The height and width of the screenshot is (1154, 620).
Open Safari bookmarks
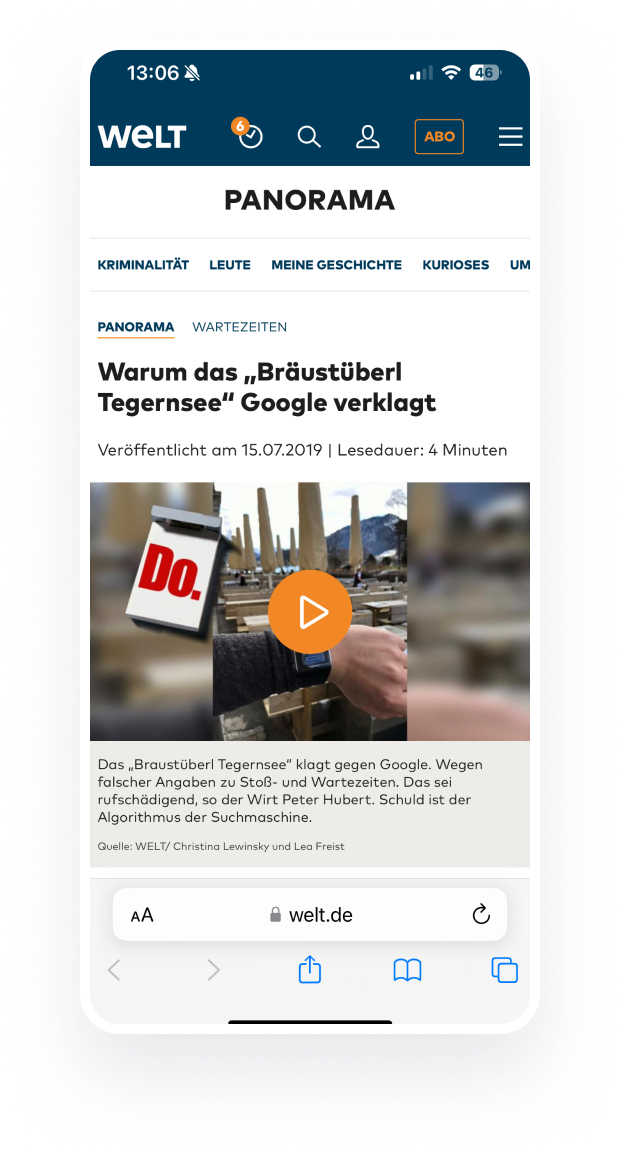click(x=407, y=971)
